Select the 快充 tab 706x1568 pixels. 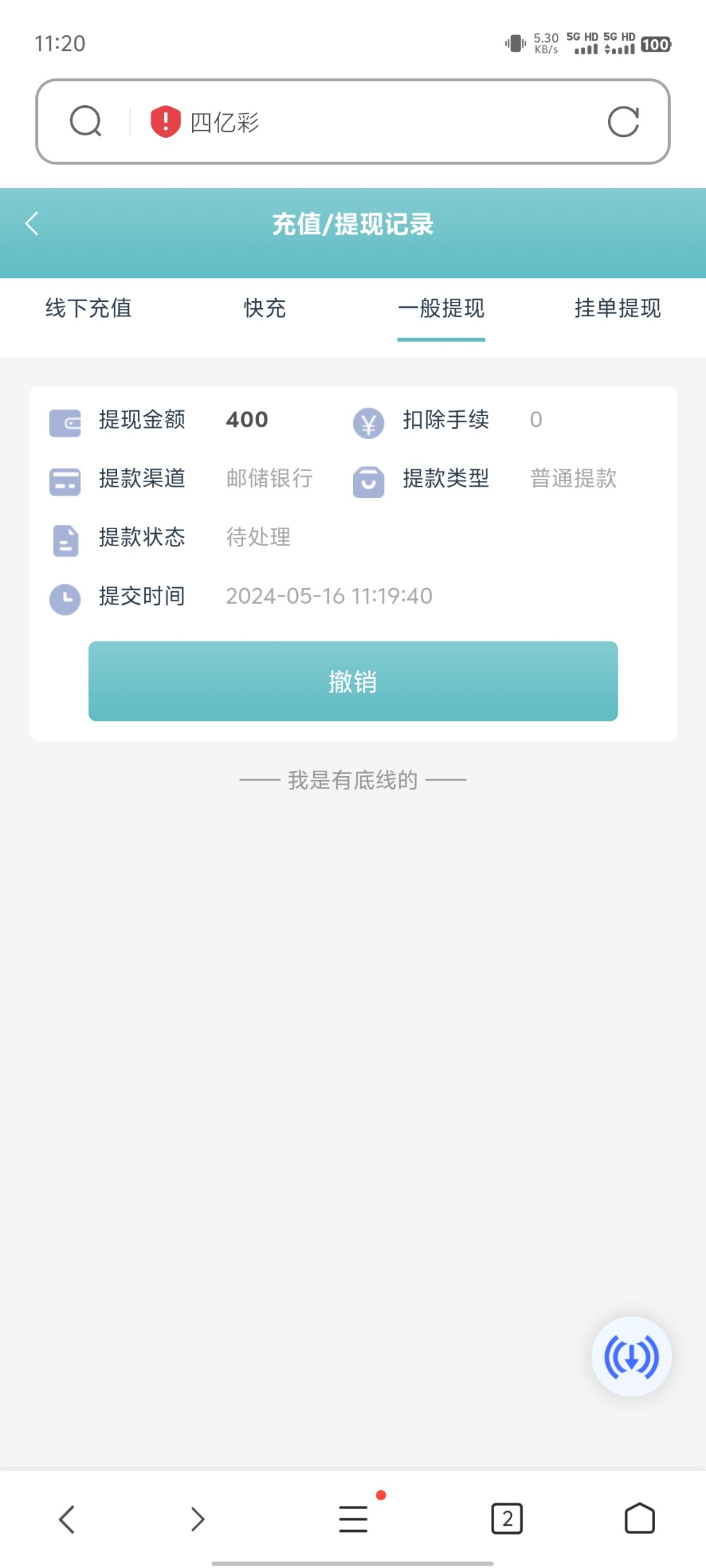click(x=265, y=309)
